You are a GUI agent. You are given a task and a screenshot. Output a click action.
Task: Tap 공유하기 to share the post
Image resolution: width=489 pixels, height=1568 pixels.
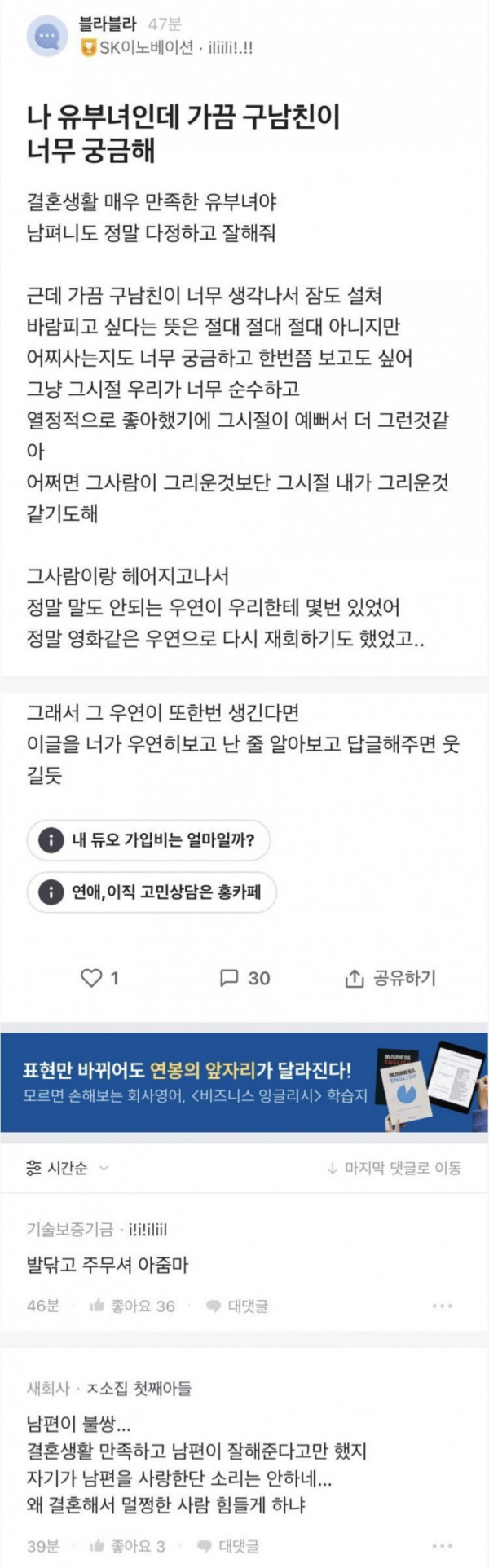coord(391,978)
